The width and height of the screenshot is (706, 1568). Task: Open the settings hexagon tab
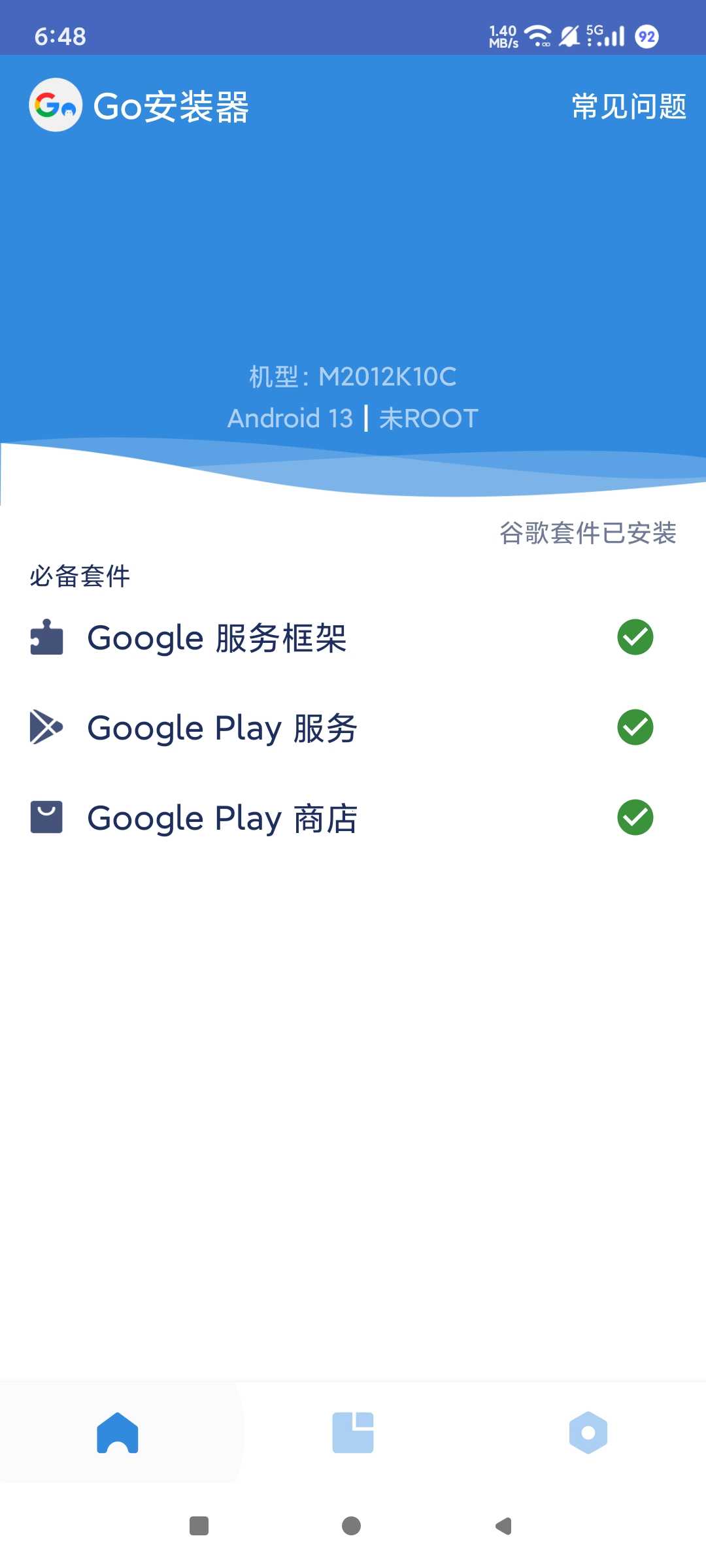click(588, 1433)
